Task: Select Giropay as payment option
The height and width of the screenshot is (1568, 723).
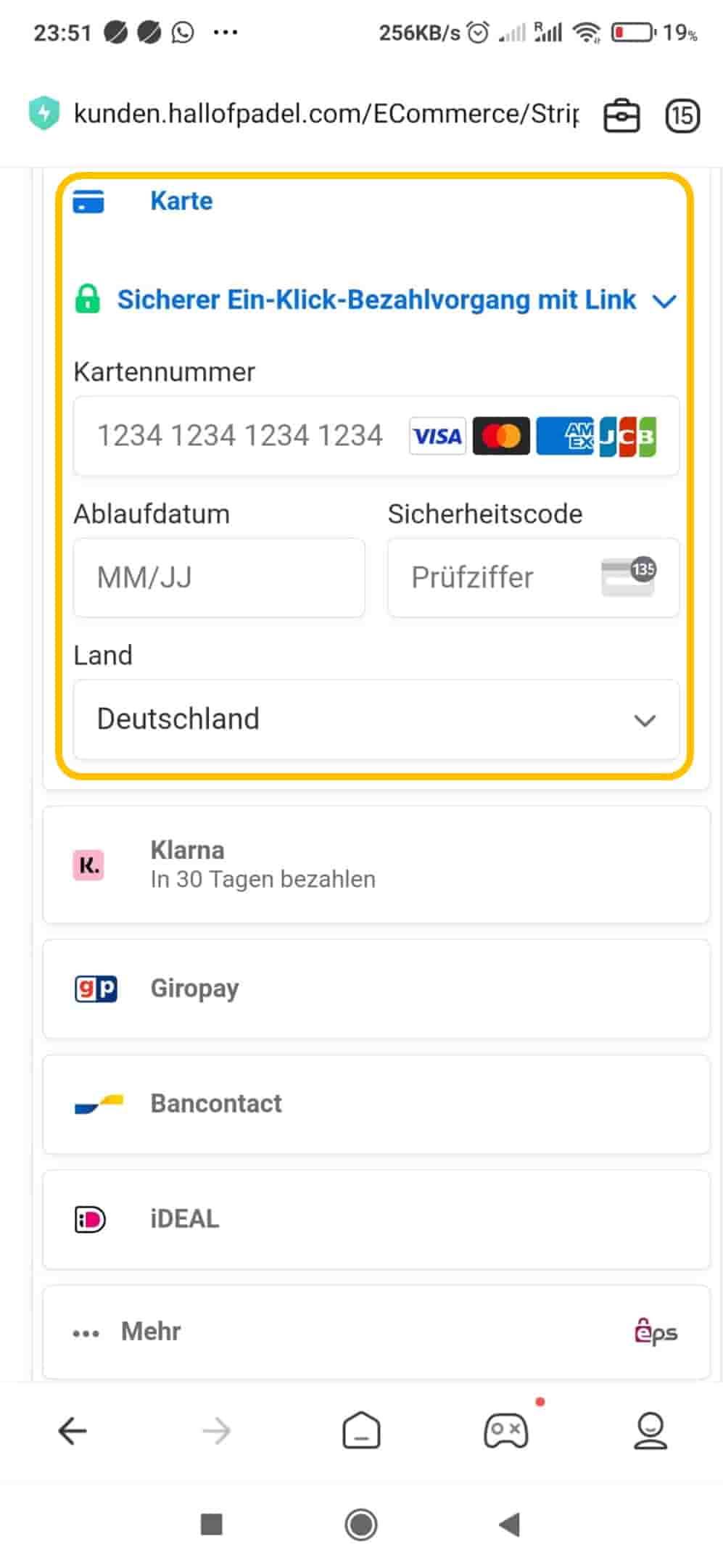Action: tap(376, 989)
